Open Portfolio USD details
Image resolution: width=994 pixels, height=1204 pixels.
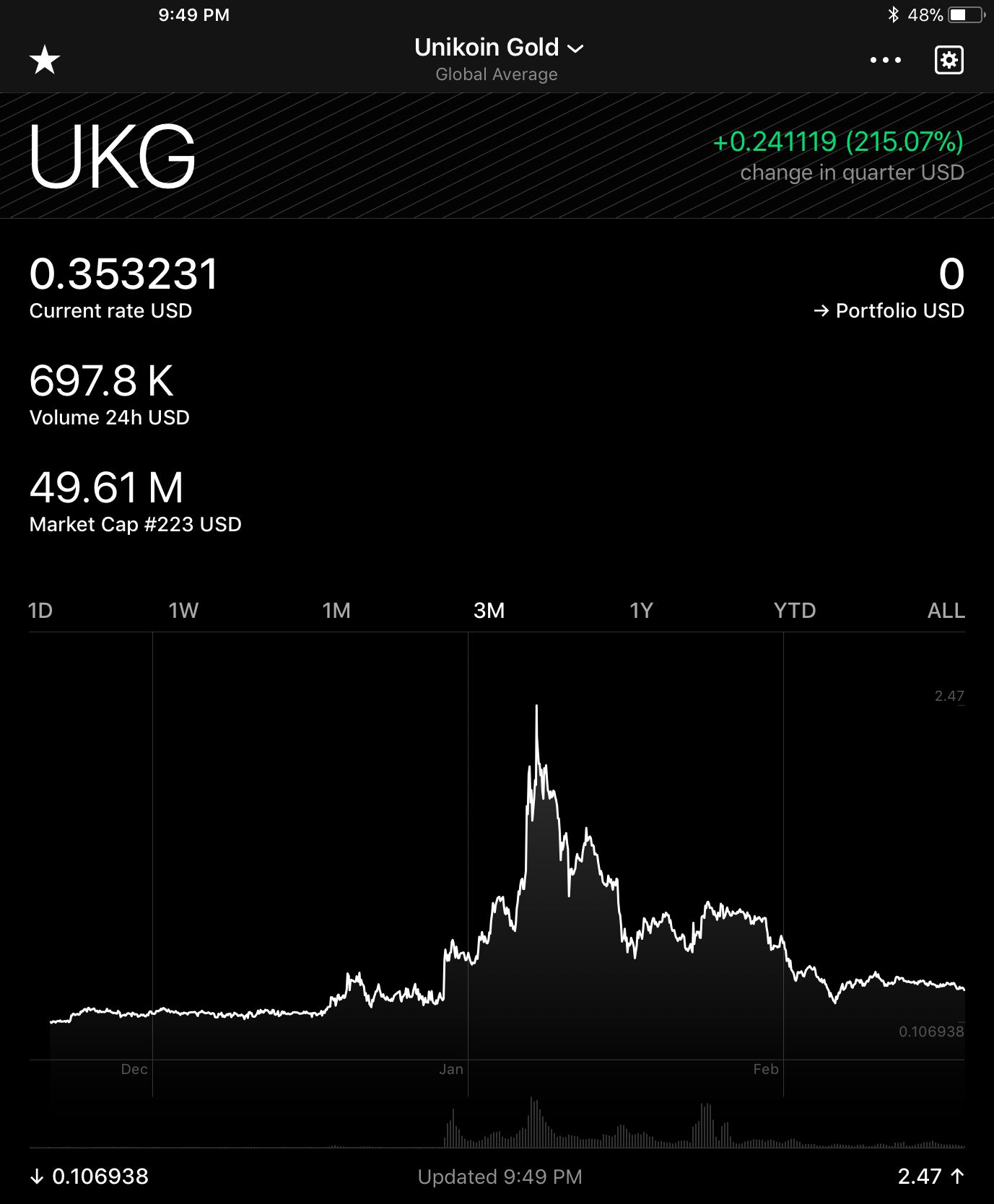point(889,311)
